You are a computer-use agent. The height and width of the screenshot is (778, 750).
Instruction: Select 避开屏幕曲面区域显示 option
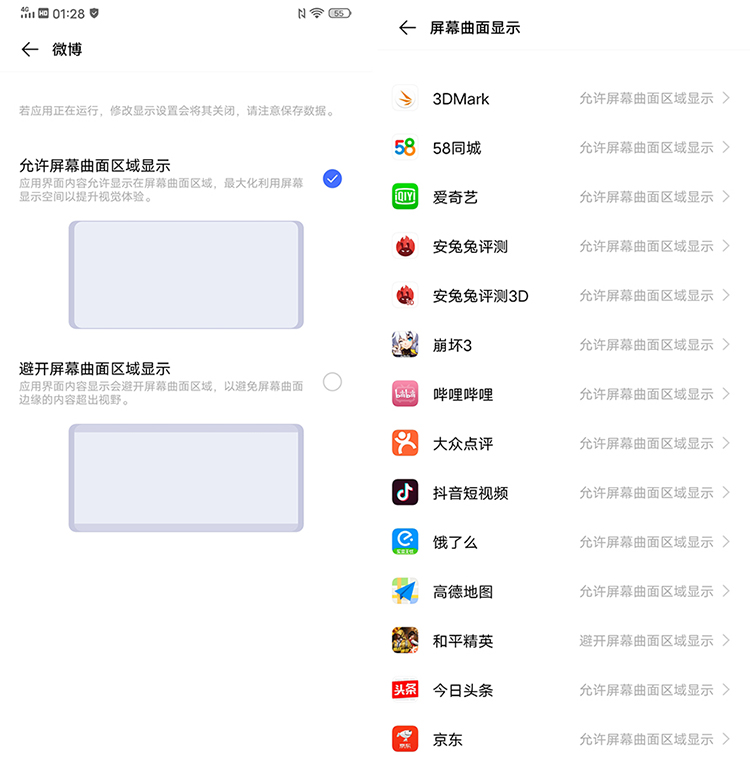pyautogui.click(x=332, y=382)
